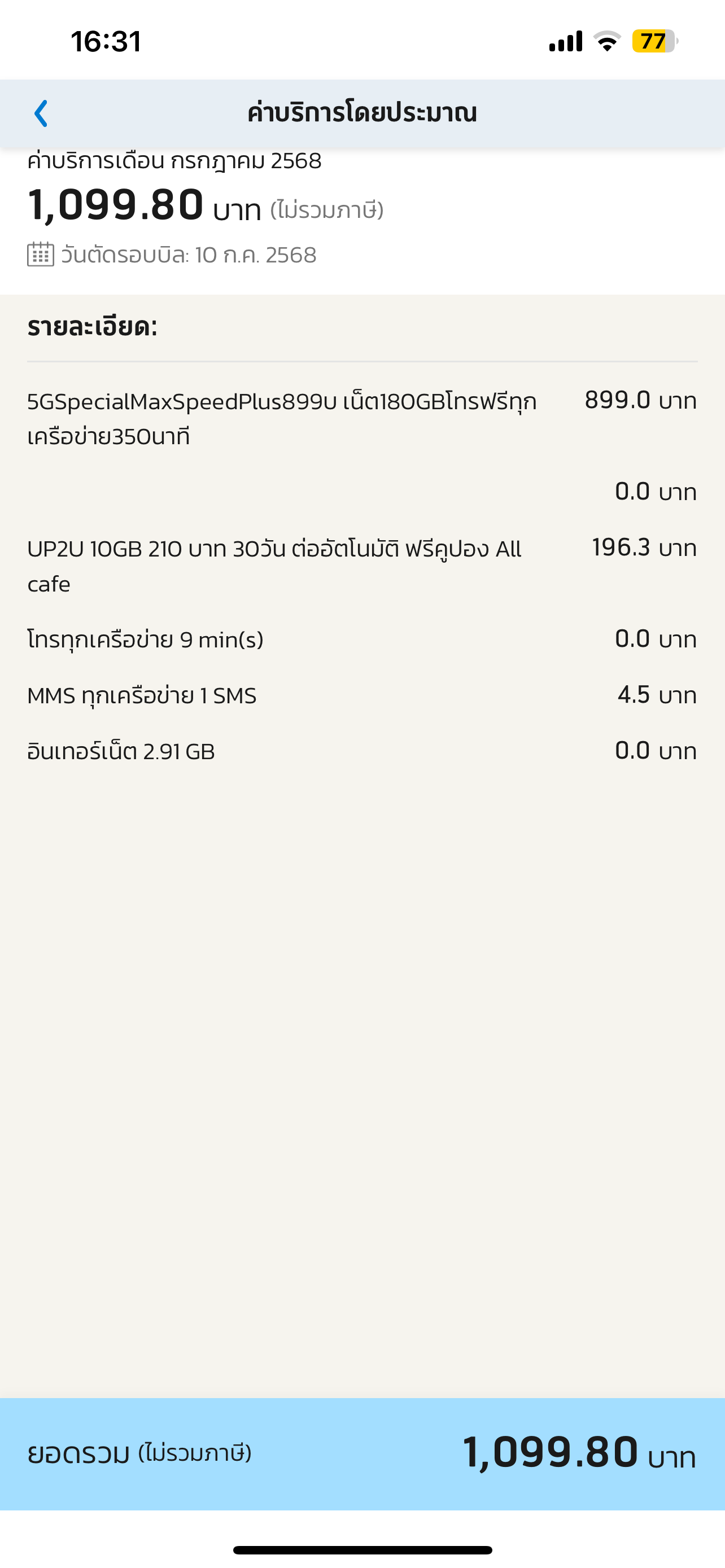725x1568 pixels.
Task: Go back using the blue arrow
Action: (x=41, y=113)
